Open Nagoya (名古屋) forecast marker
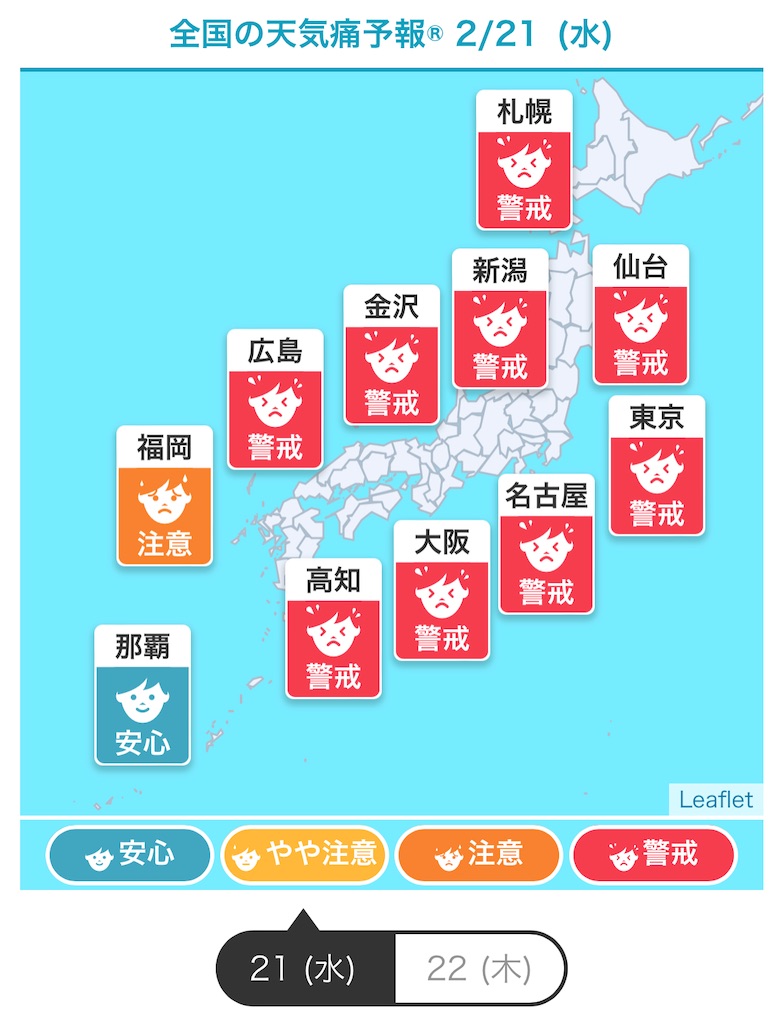This screenshot has height=1024, width=784. point(546,543)
